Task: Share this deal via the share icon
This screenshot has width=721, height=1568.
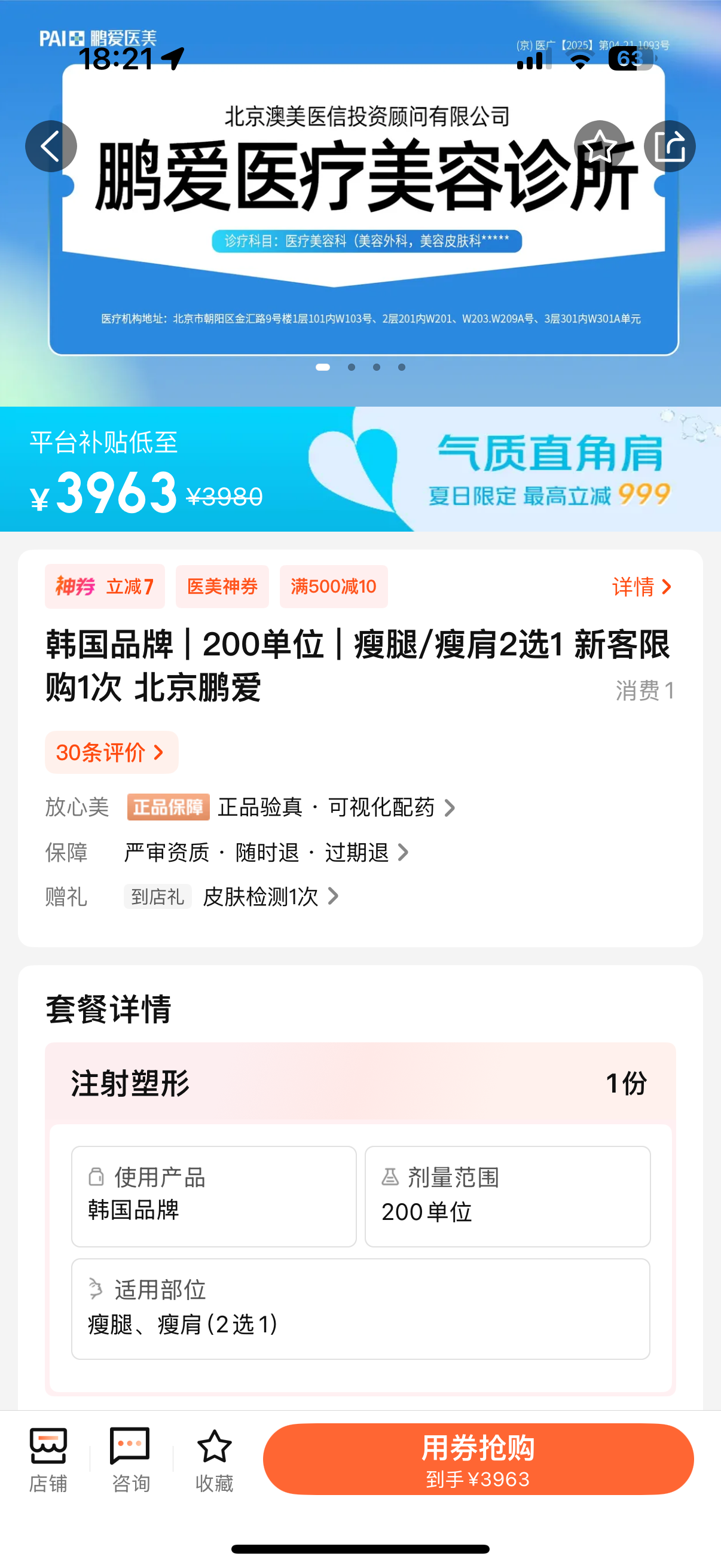Action: pyautogui.click(x=669, y=146)
